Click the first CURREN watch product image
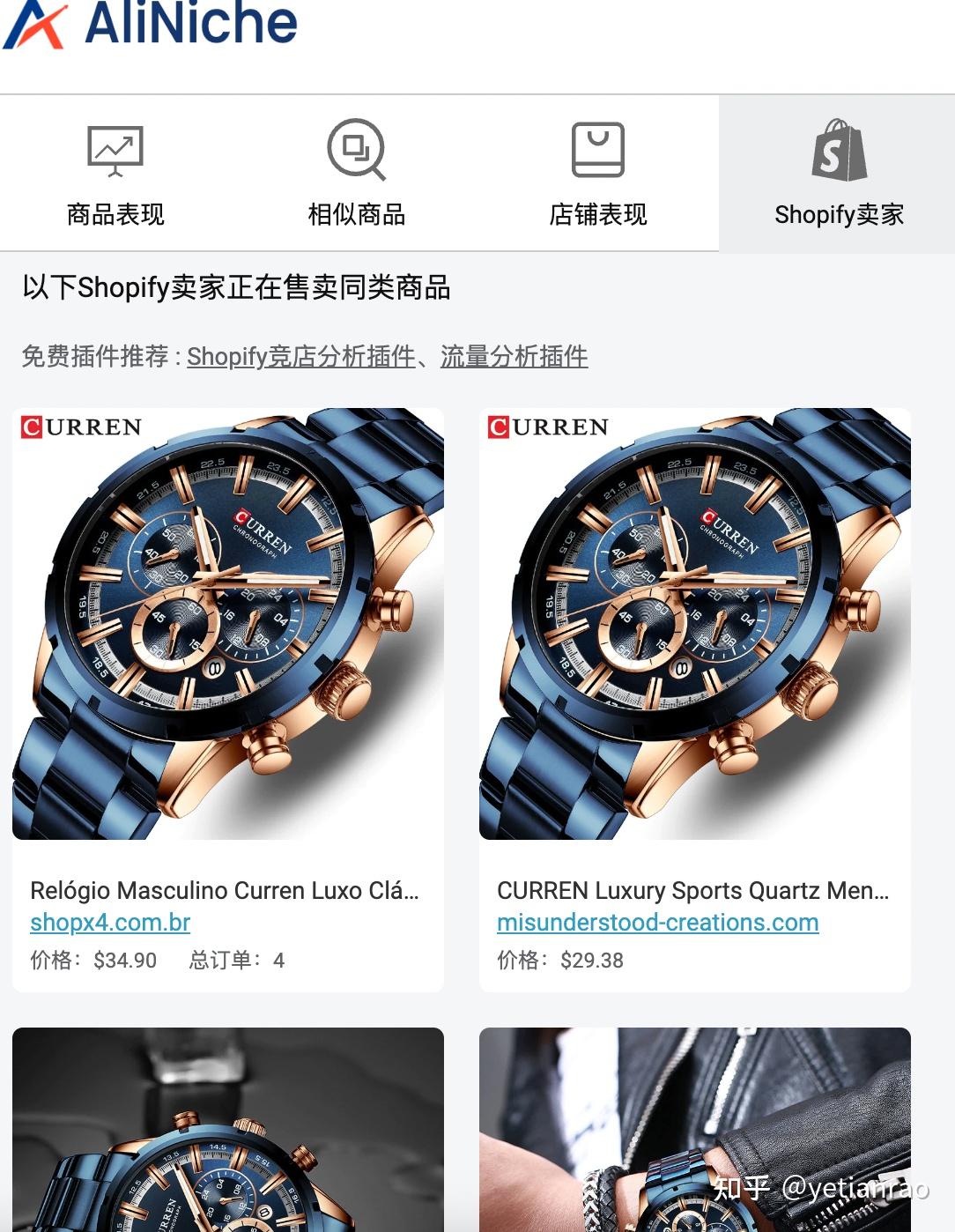Screen dimensions: 955x1232 point(226,626)
